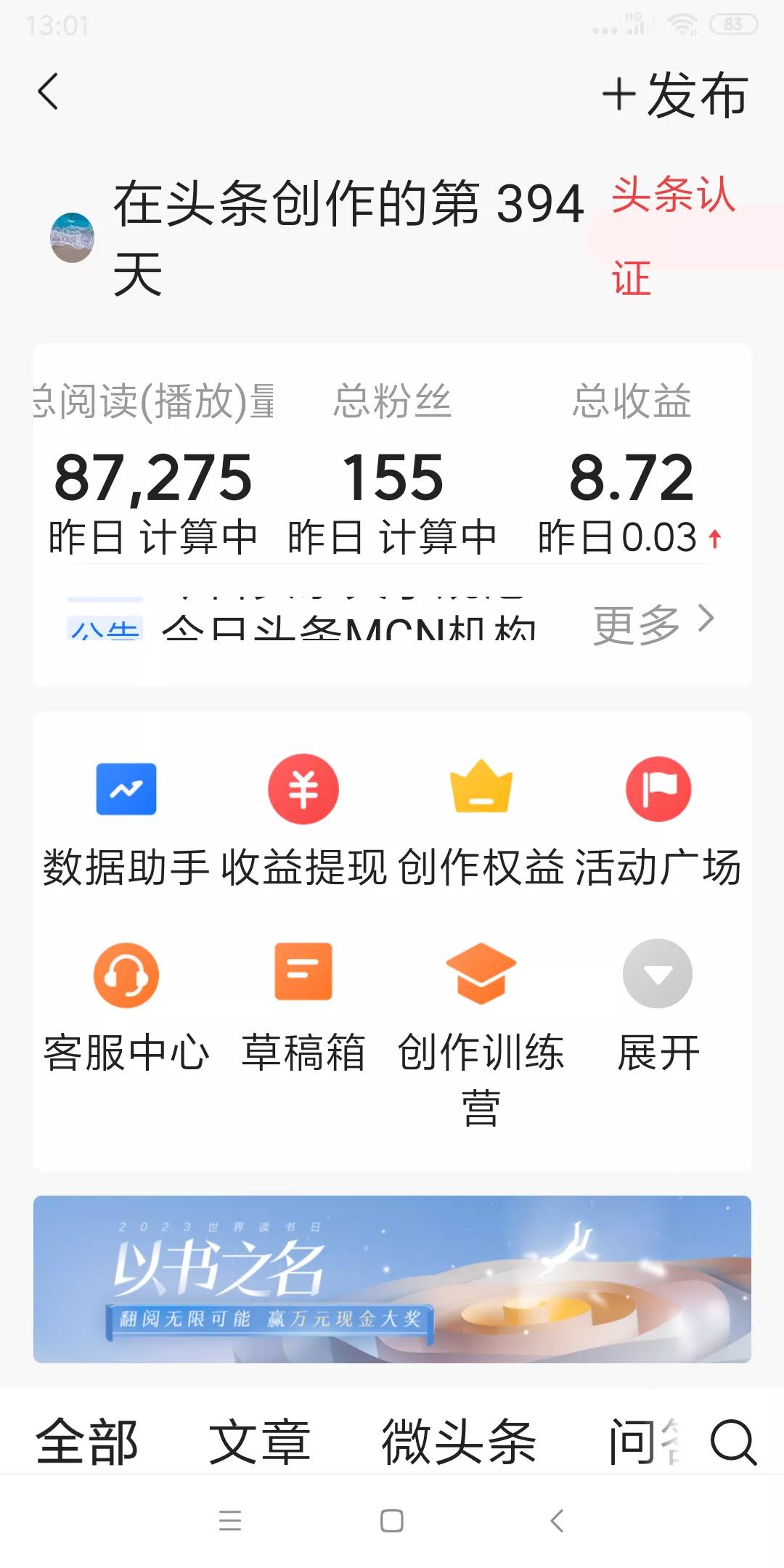The image size is (784, 1568).
Task: Contact 客服中心 customer service
Action: pos(125,976)
